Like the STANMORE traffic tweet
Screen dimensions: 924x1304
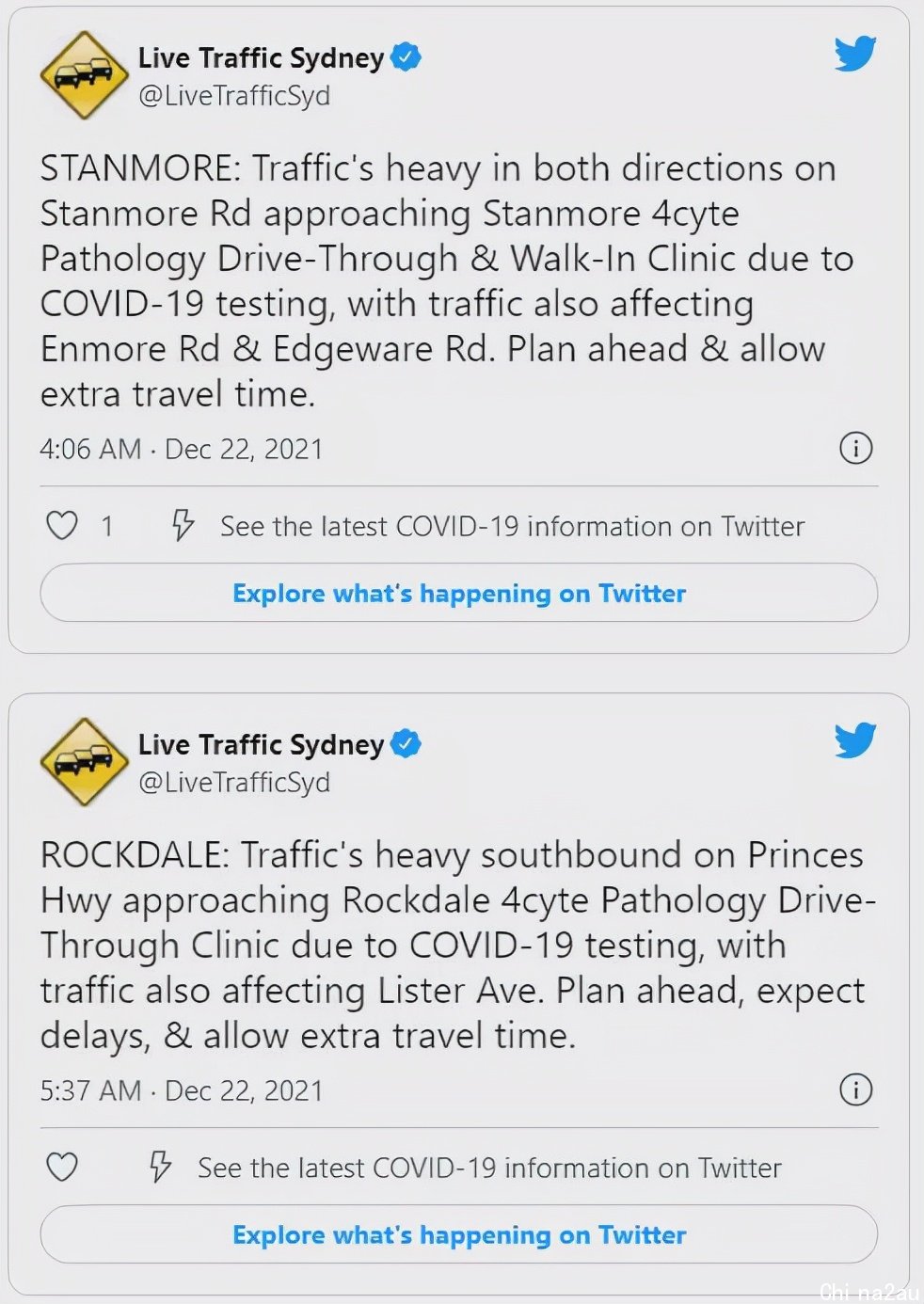coord(62,525)
